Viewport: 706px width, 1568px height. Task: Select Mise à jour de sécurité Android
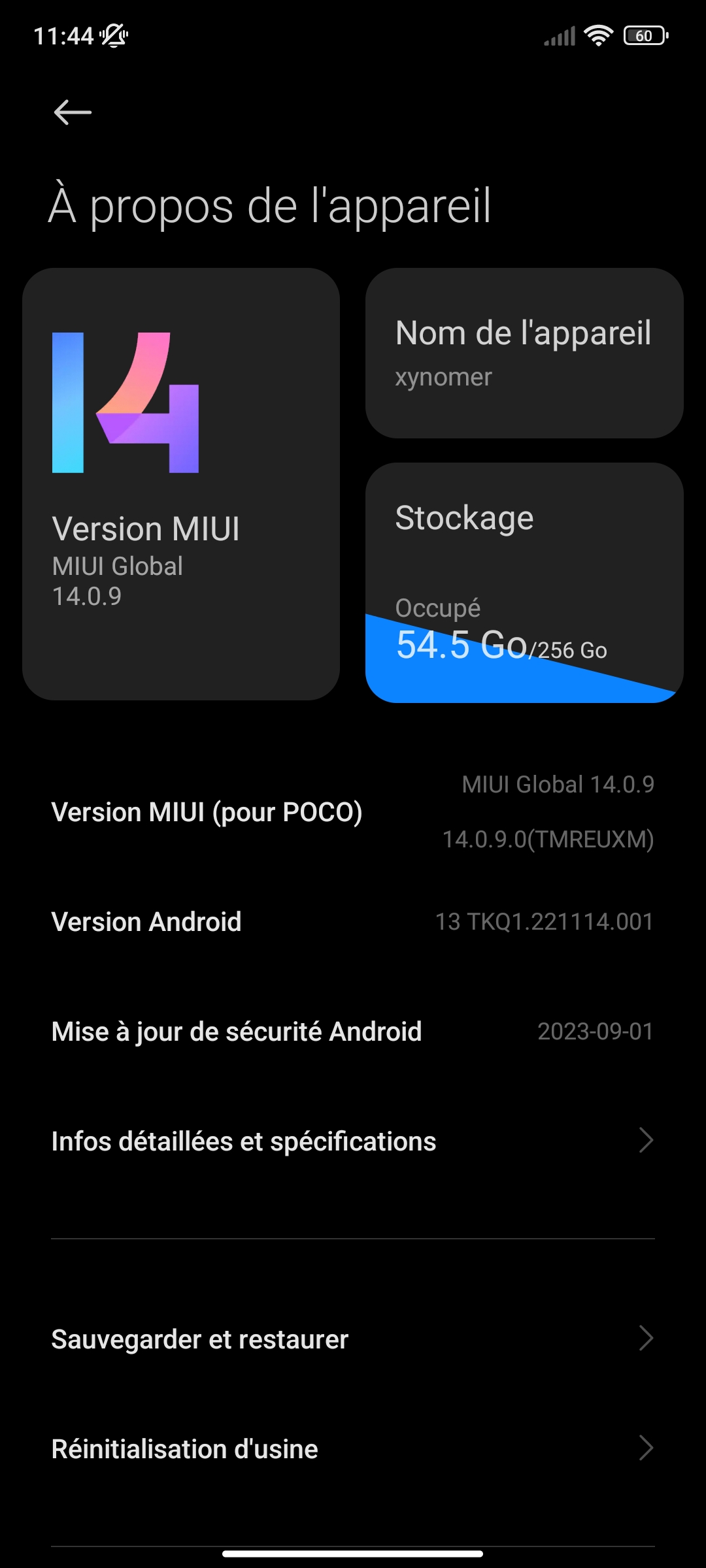(353, 1032)
